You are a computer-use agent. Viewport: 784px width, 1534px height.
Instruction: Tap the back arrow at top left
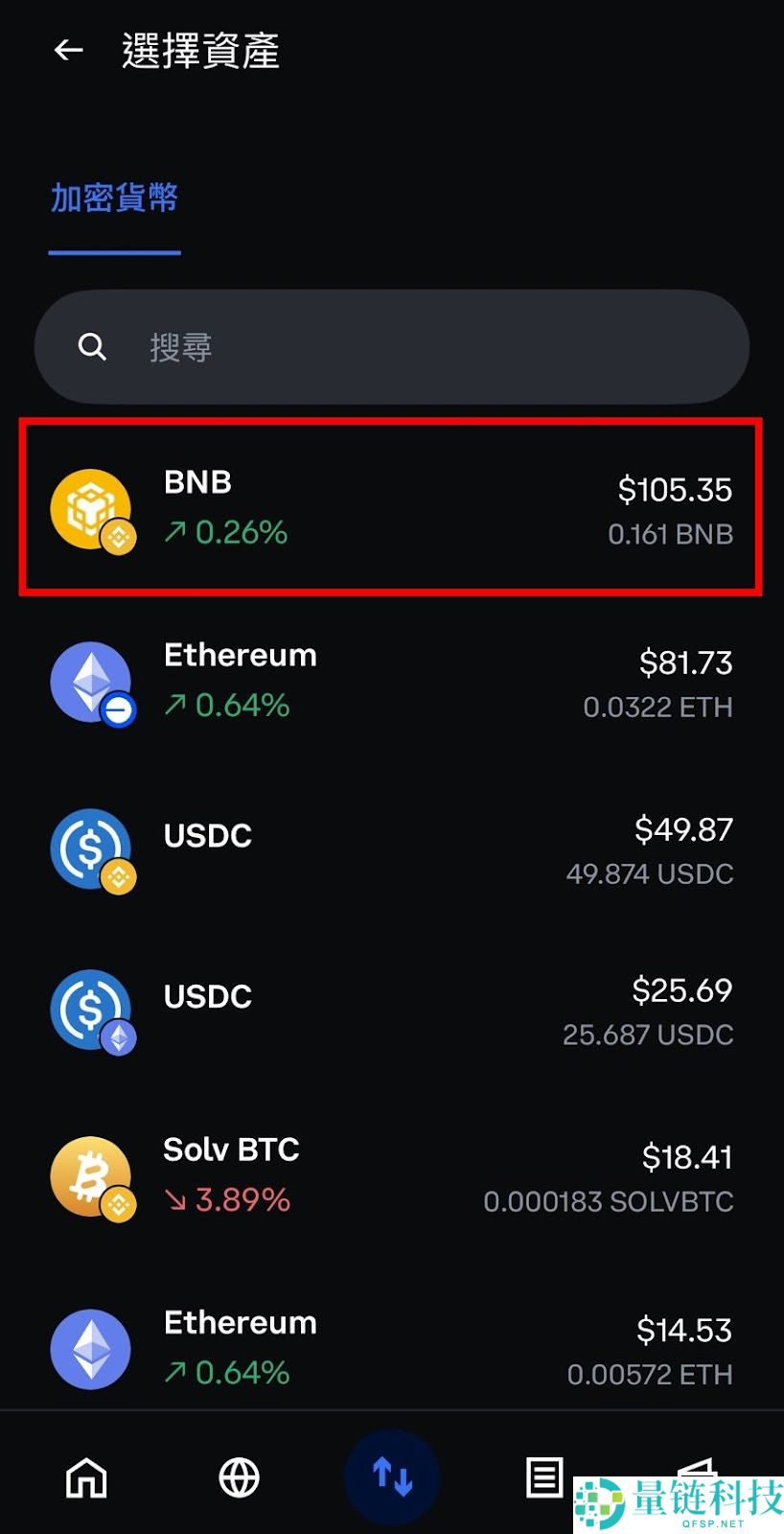(67, 50)
